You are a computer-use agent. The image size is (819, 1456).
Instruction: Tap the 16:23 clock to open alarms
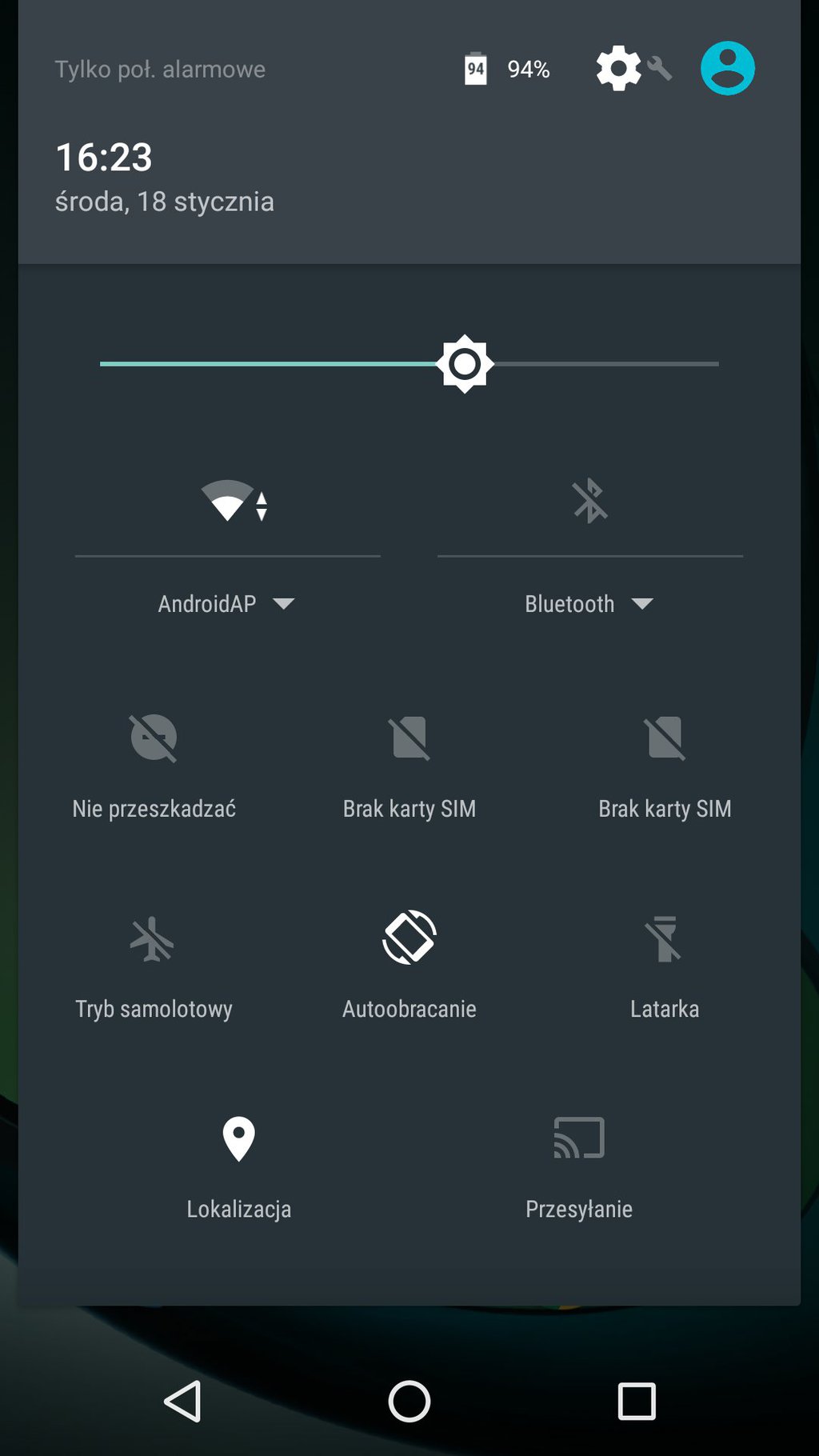pos(104,157)
